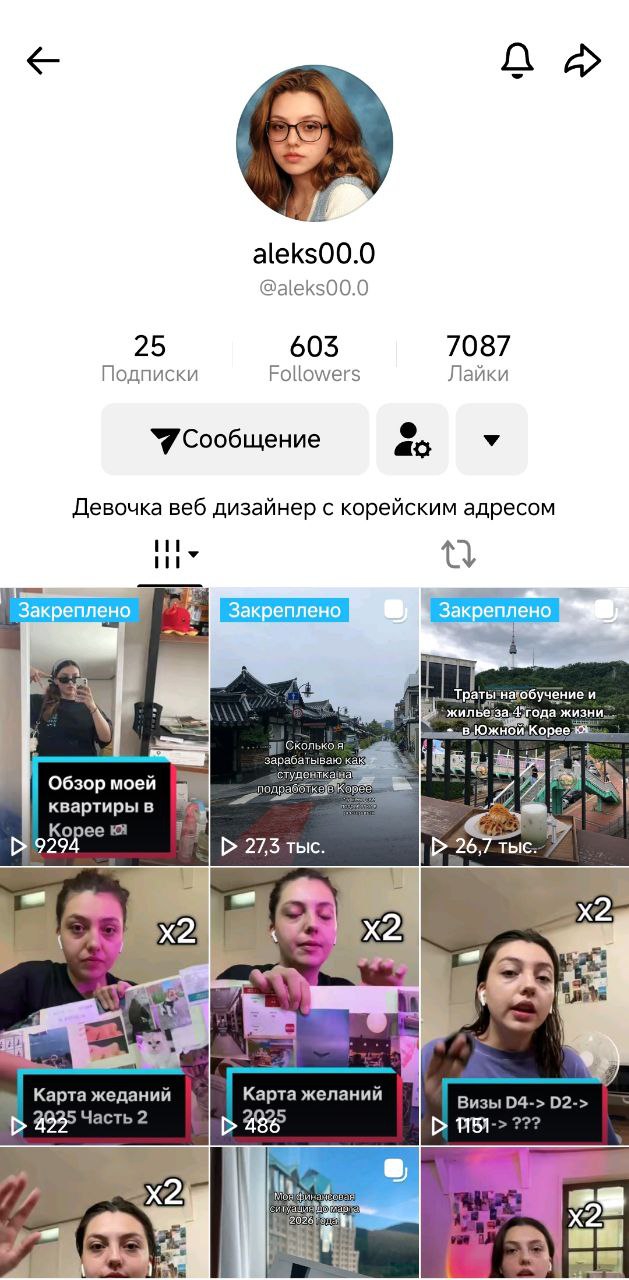Tap the Сообщение button
This screenshot has height=1280, width=629.
click(235, 439)
